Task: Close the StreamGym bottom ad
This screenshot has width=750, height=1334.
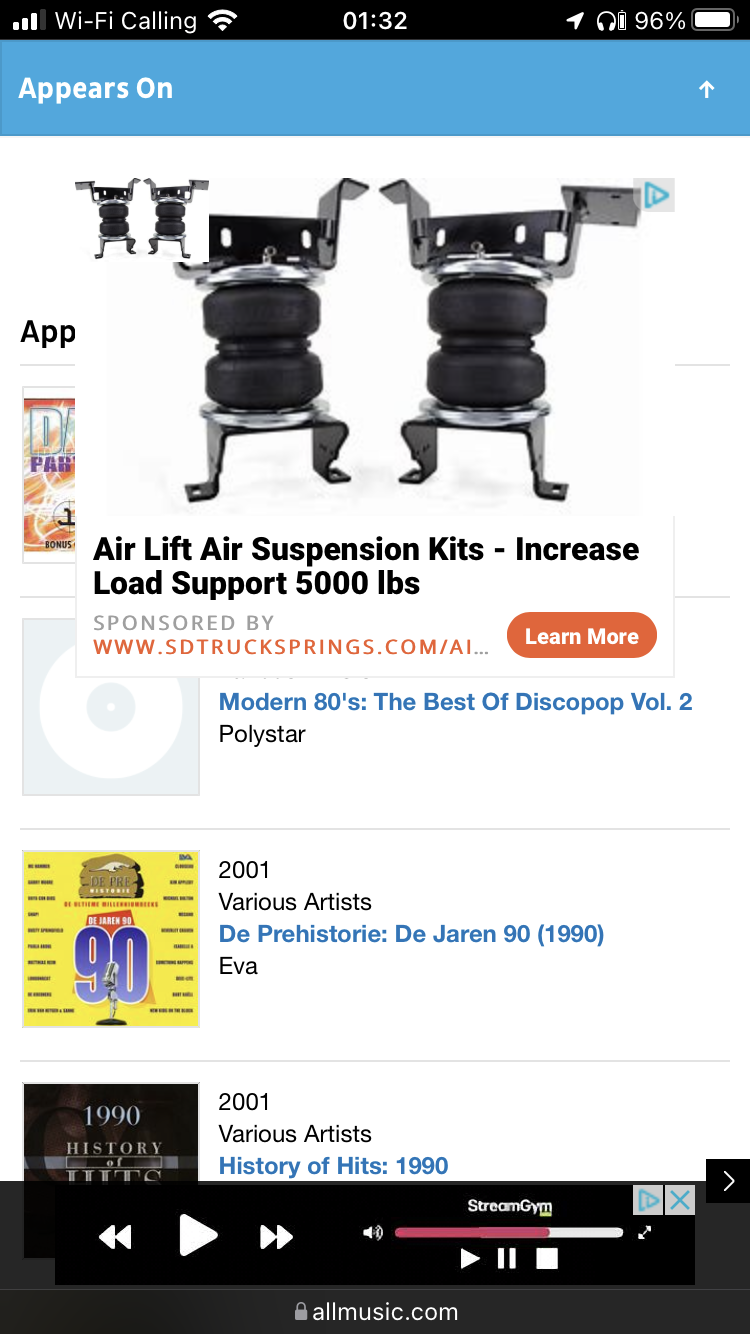Action: (x=680, y=1199)
